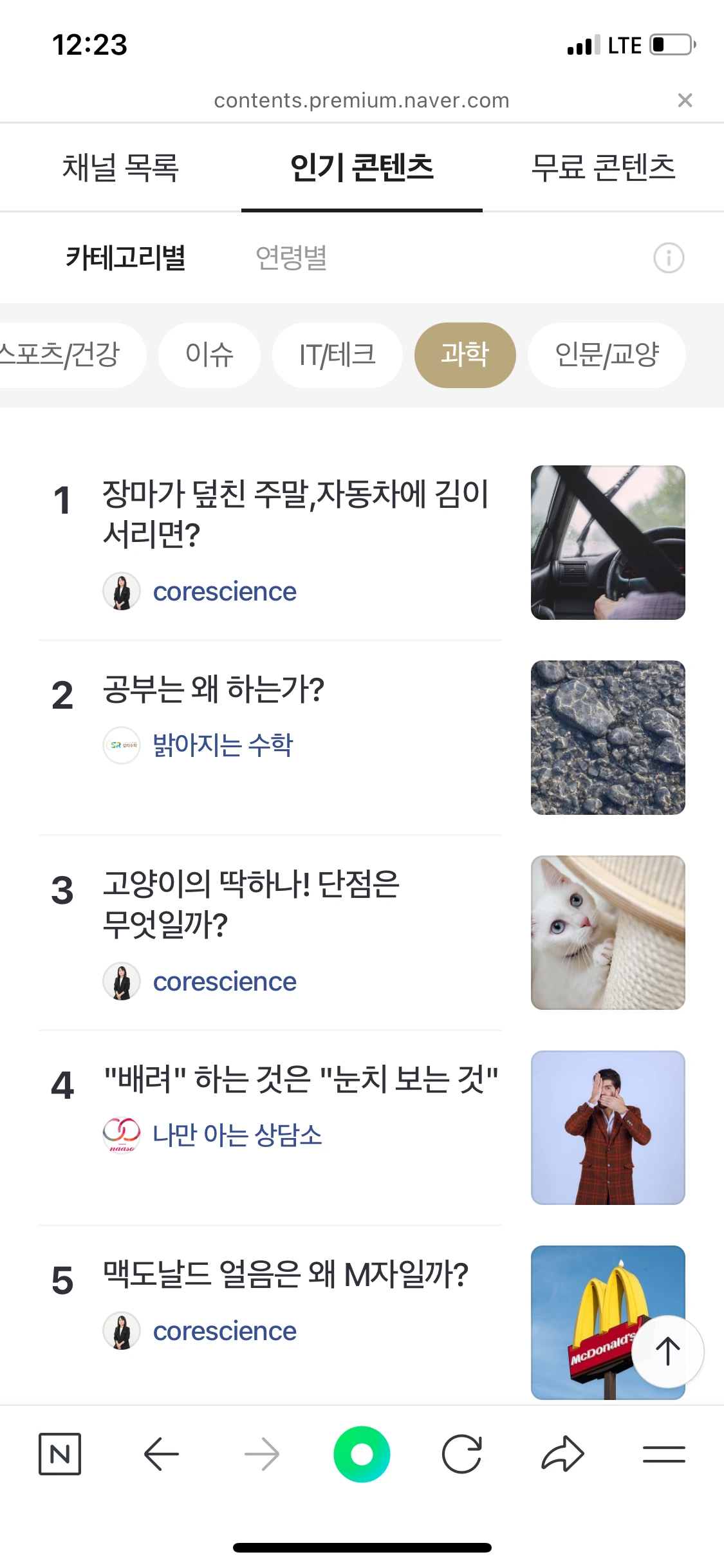Filter by the 이슈 category chip
The height and width of the screenshot is (1568, 724).
pyautogui.click(x=209, y=355)
